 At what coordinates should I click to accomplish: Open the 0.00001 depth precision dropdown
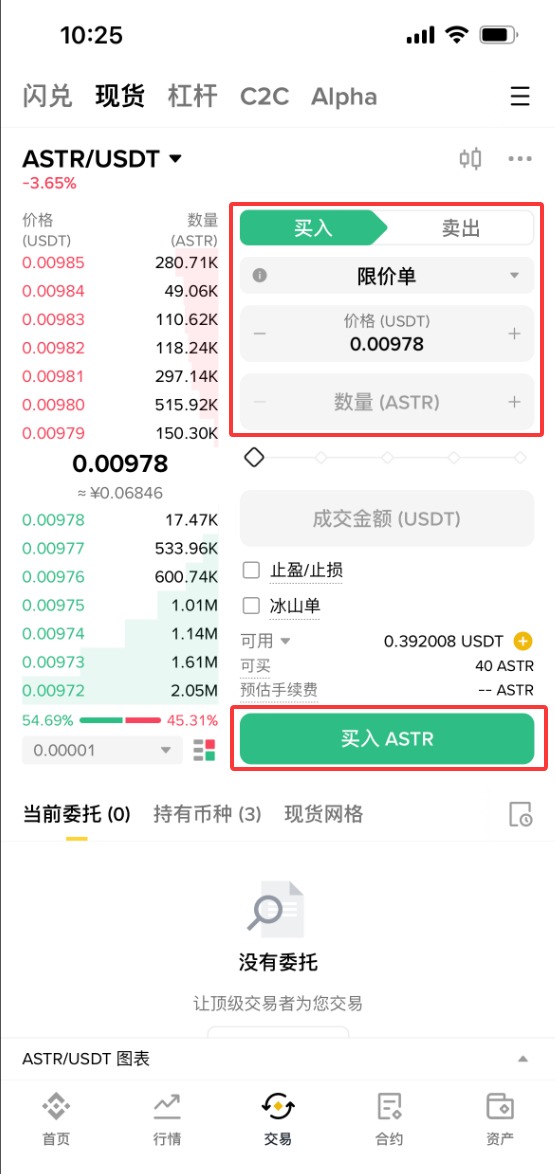point(103,750)
